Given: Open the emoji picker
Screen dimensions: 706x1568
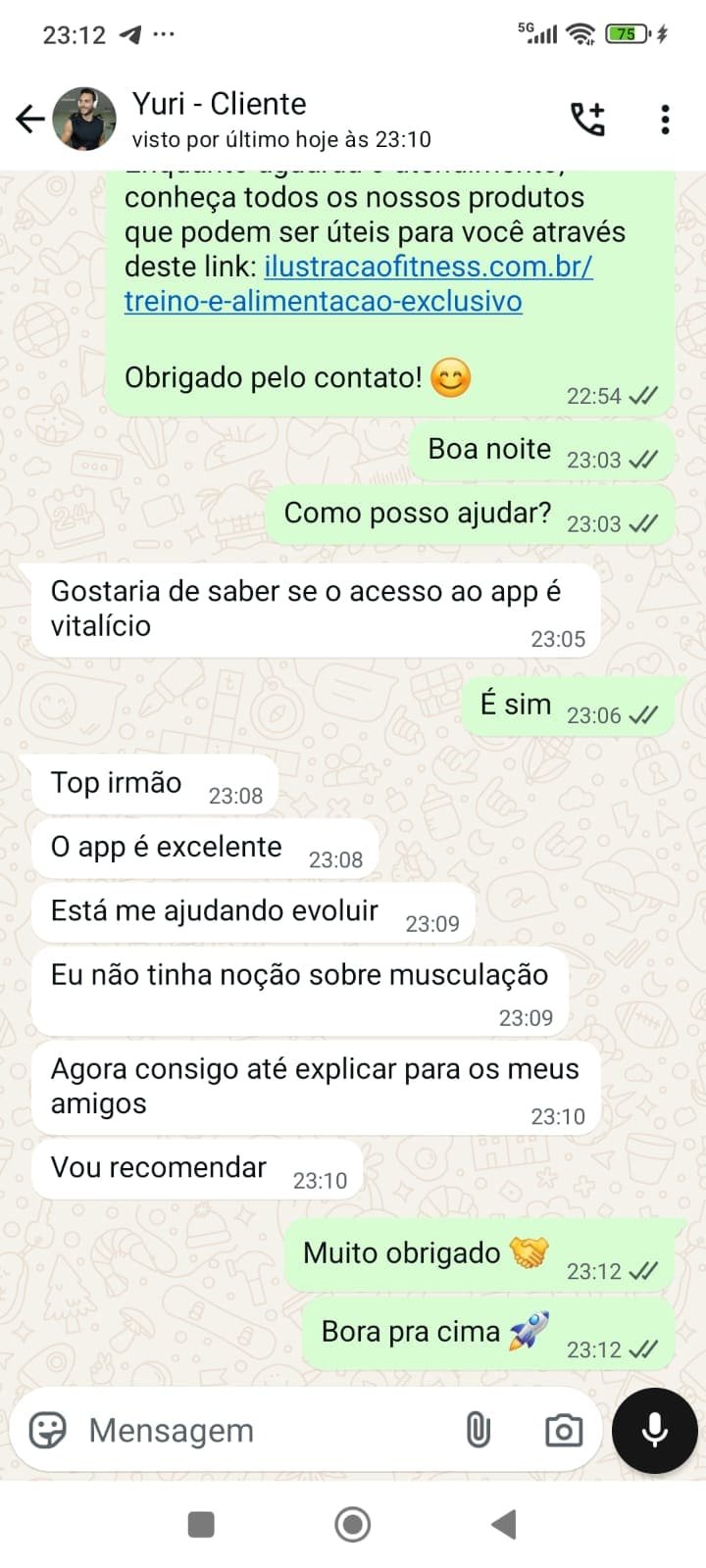Looking at the screenshot, I should pyautogui.click(x=48, y=1430).
